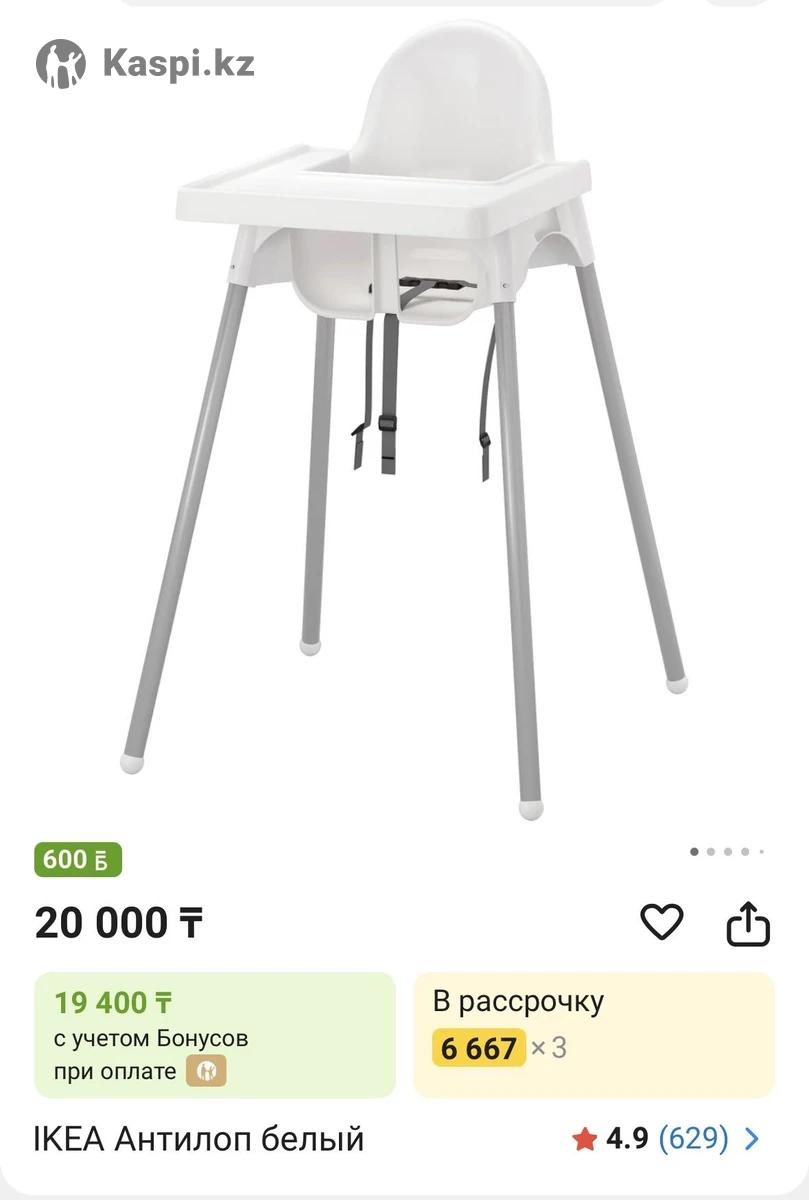Viewport: 809px width, 1200px height.
Task: Tap the photo page indicator dots
Action: (x=727, y=852)
